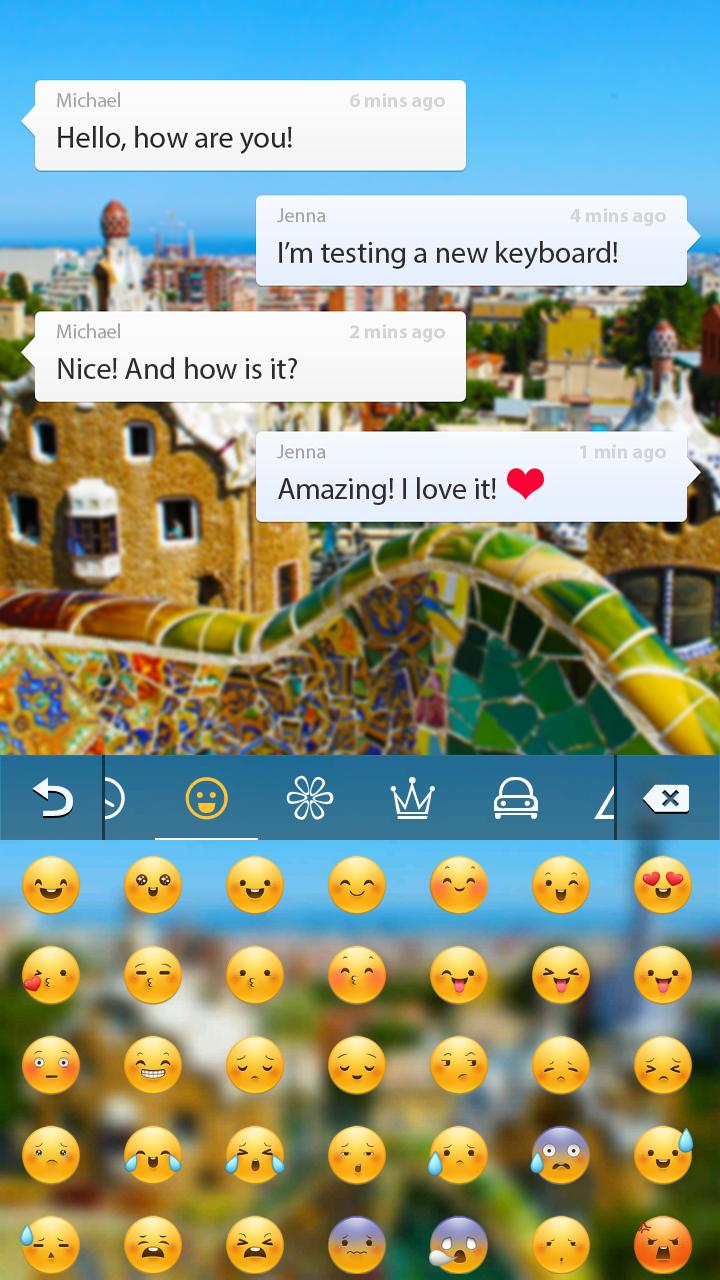
Task: Select the sleepy snoring face emoji
Action: [52, 1245]
